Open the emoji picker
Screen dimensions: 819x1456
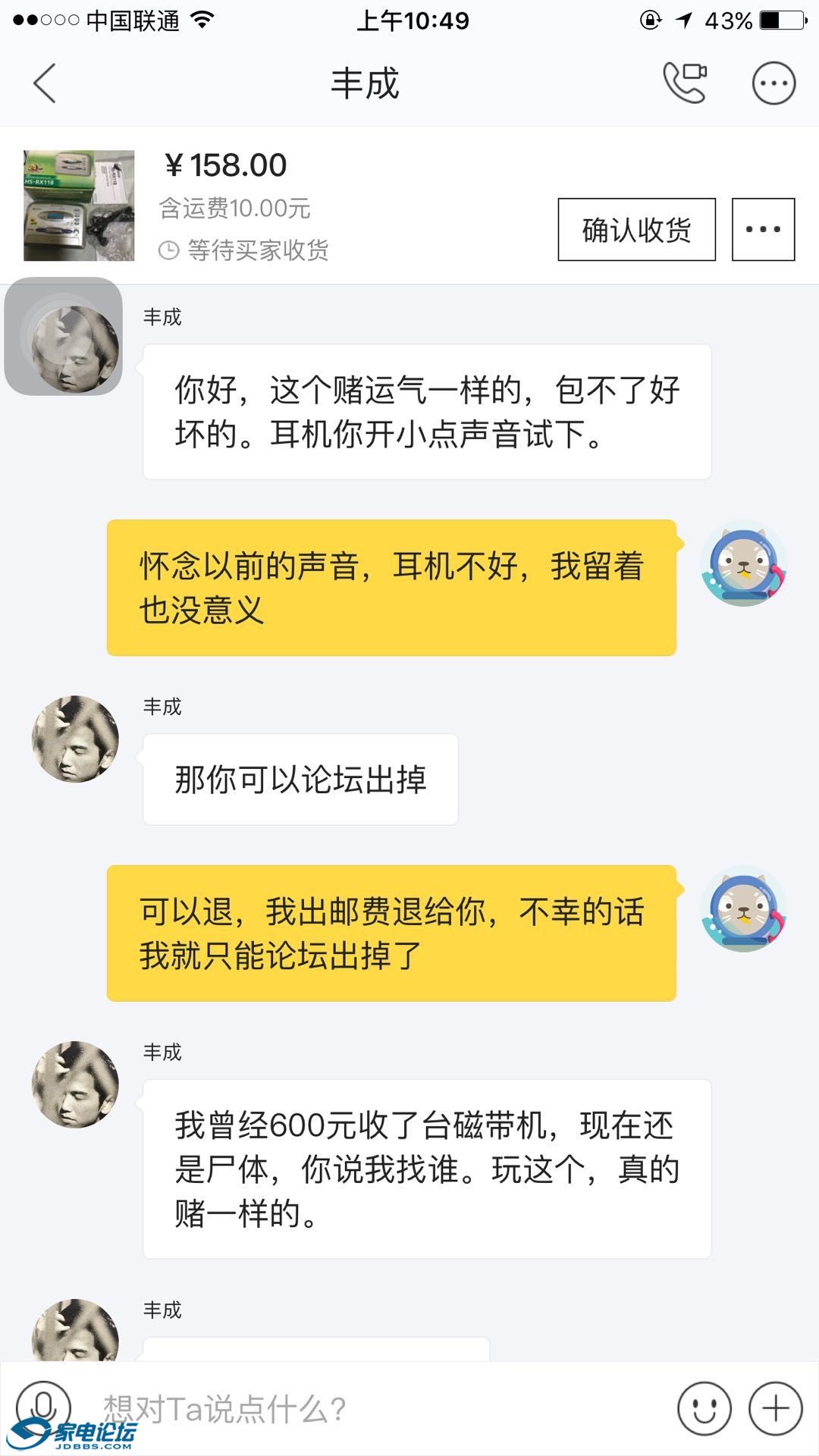tap(704, 1409)
